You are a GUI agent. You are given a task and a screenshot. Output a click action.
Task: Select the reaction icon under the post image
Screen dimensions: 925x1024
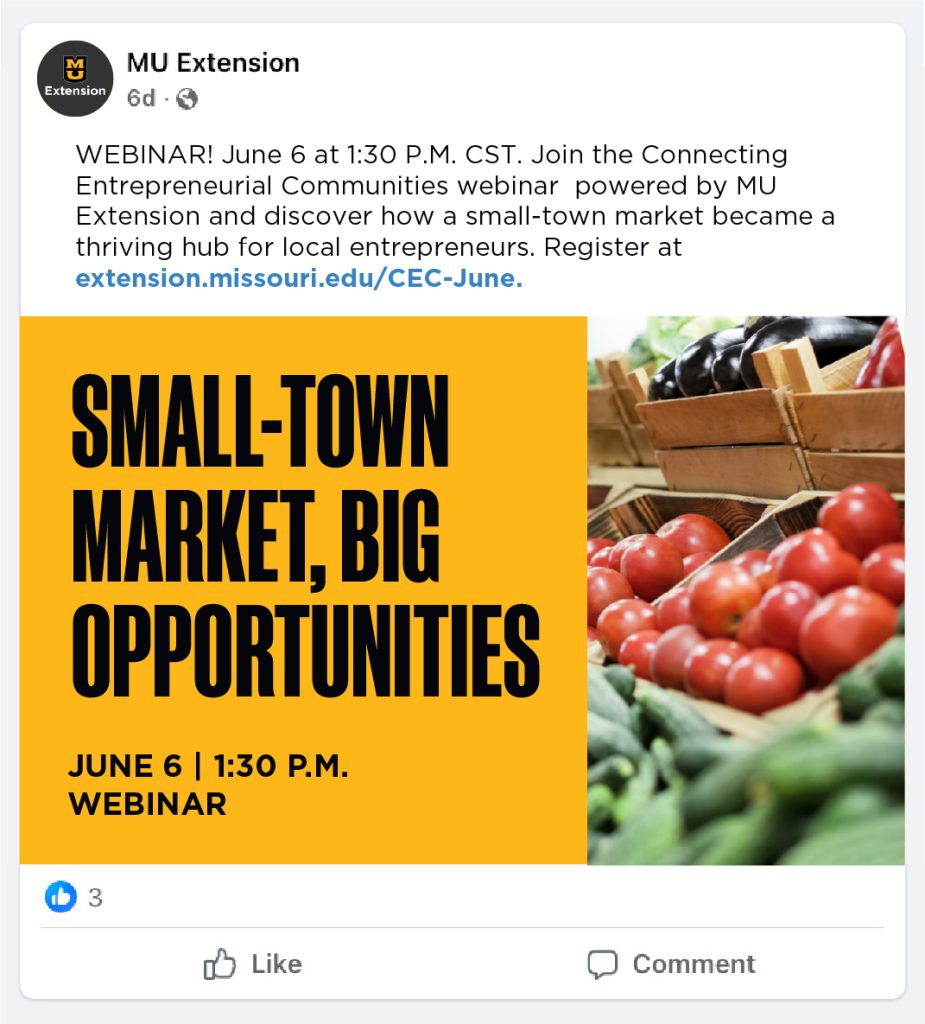[x=60, y=899]
